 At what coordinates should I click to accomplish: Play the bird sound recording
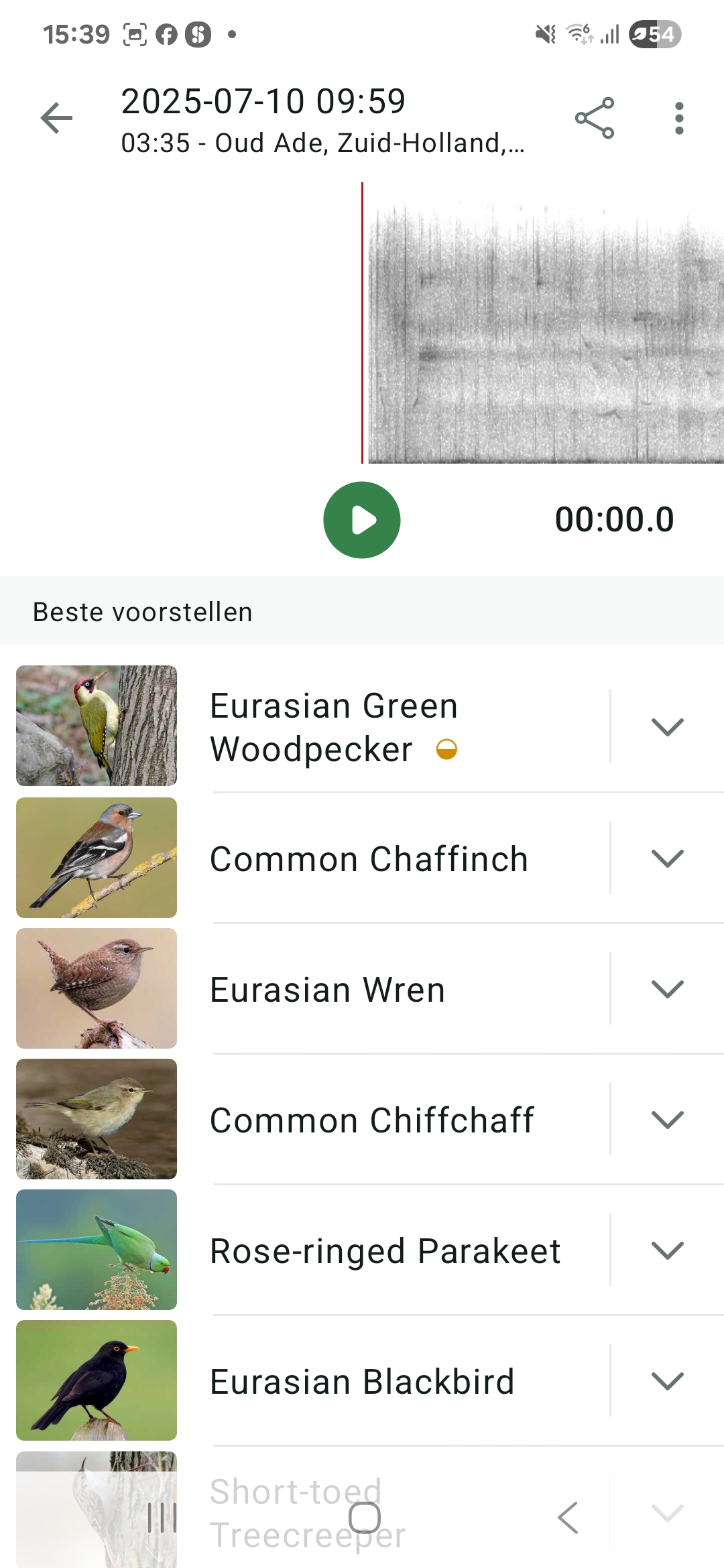pyautogui.click(x=362, y=520)
